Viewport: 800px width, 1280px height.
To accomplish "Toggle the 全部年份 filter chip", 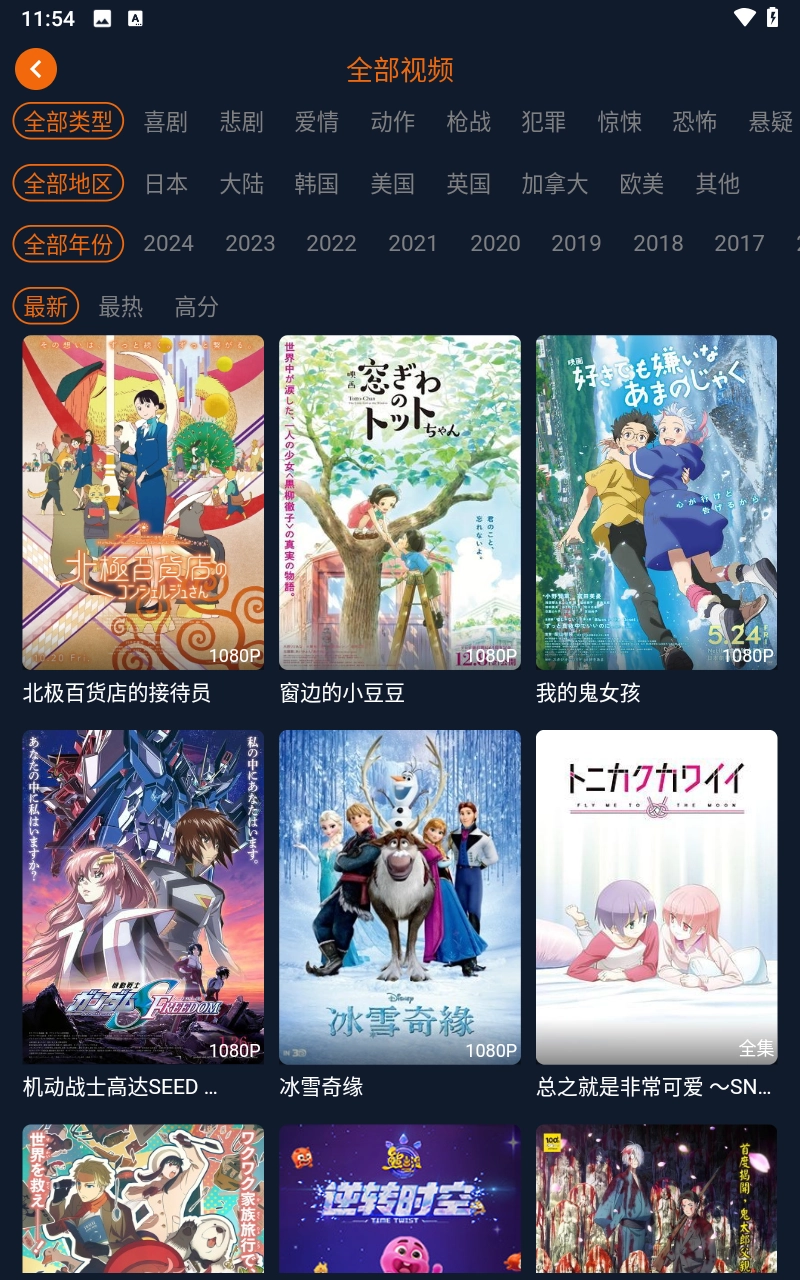I will [x=67, y=243].
